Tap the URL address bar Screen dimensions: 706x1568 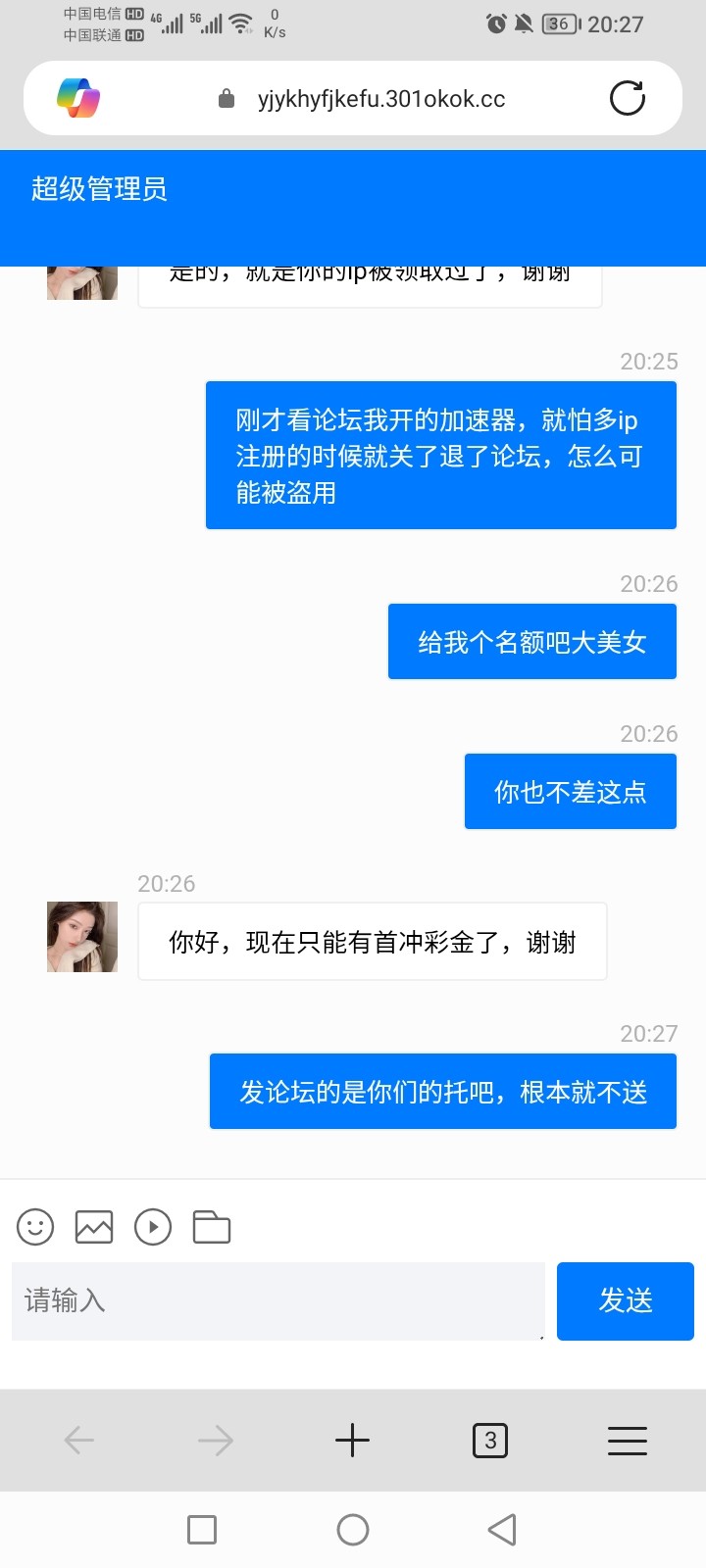(x=380, y=99)
